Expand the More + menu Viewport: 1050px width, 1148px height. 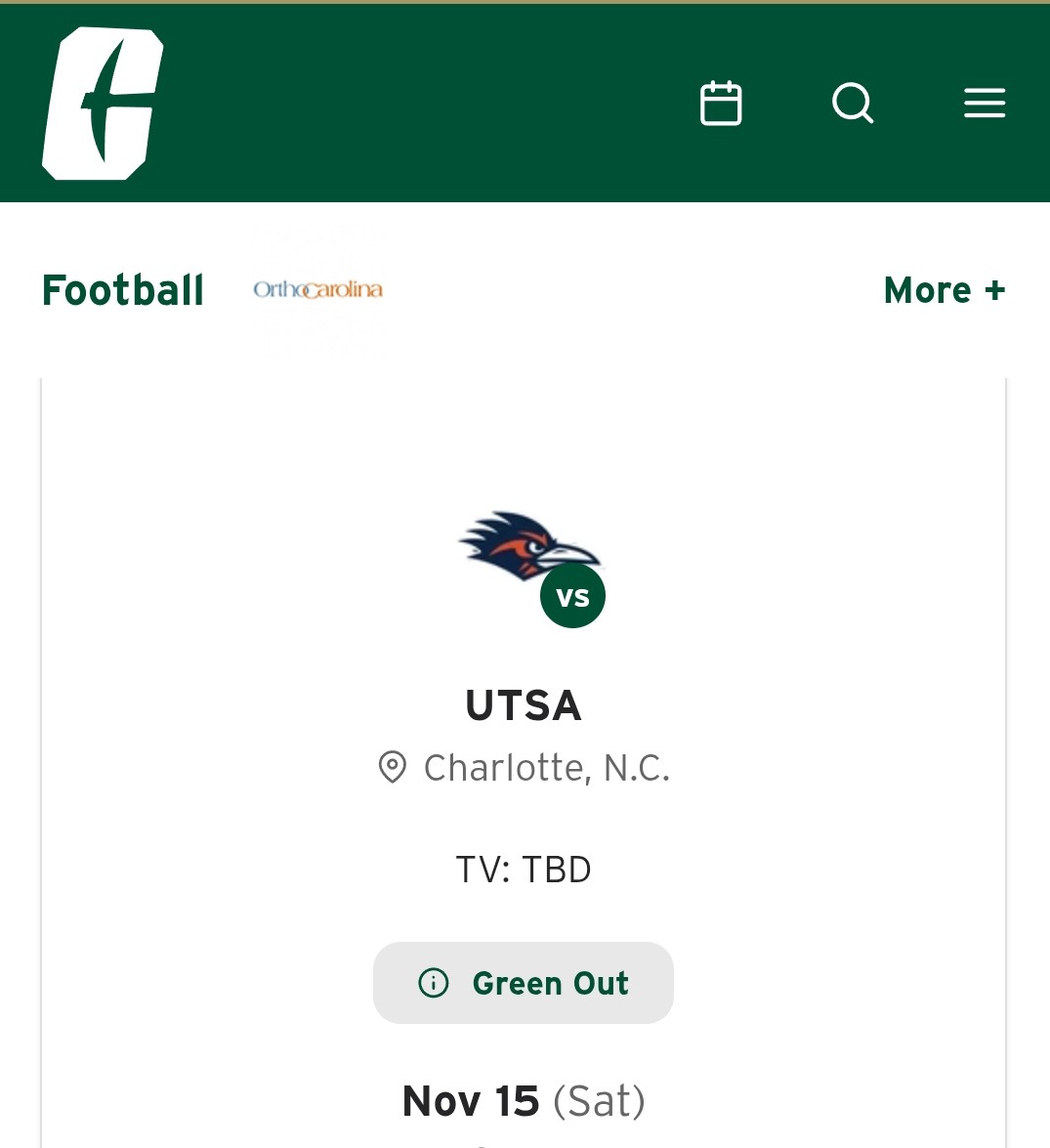pos(944,290)
